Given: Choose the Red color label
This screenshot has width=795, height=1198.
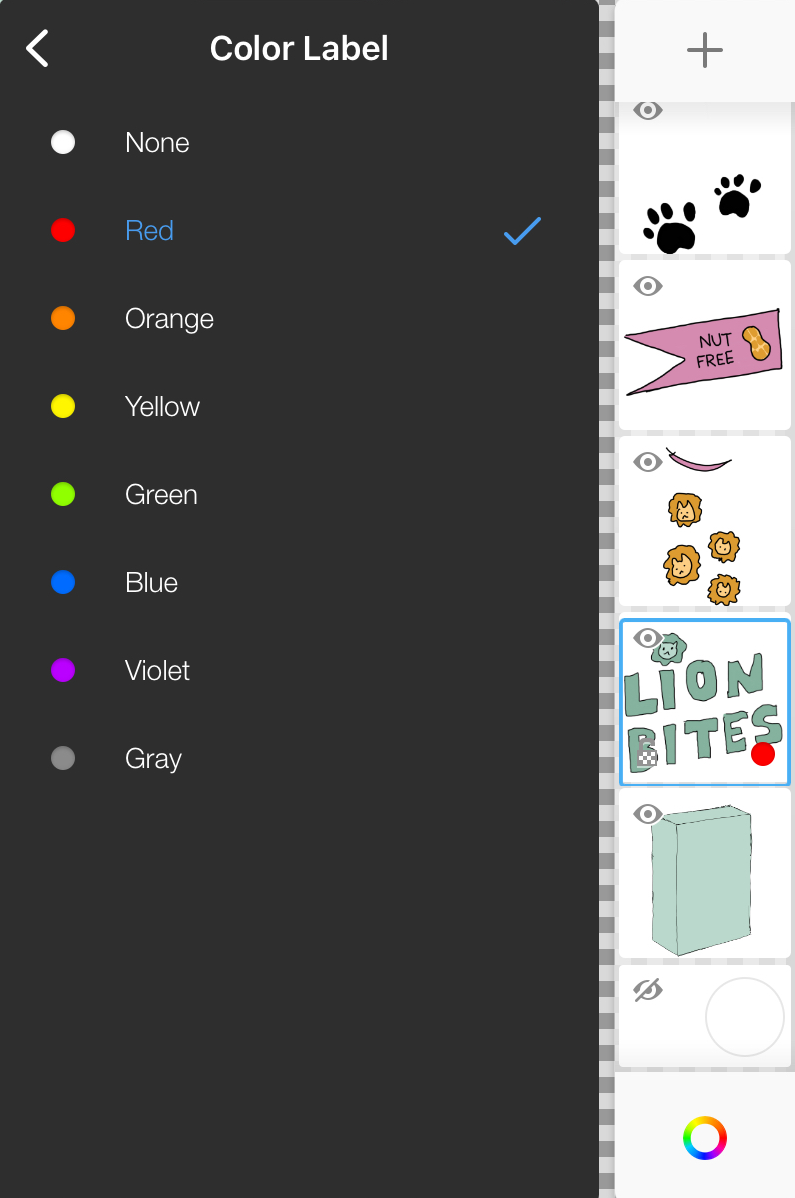Looking at the screenshot, I should click(150, 231).
